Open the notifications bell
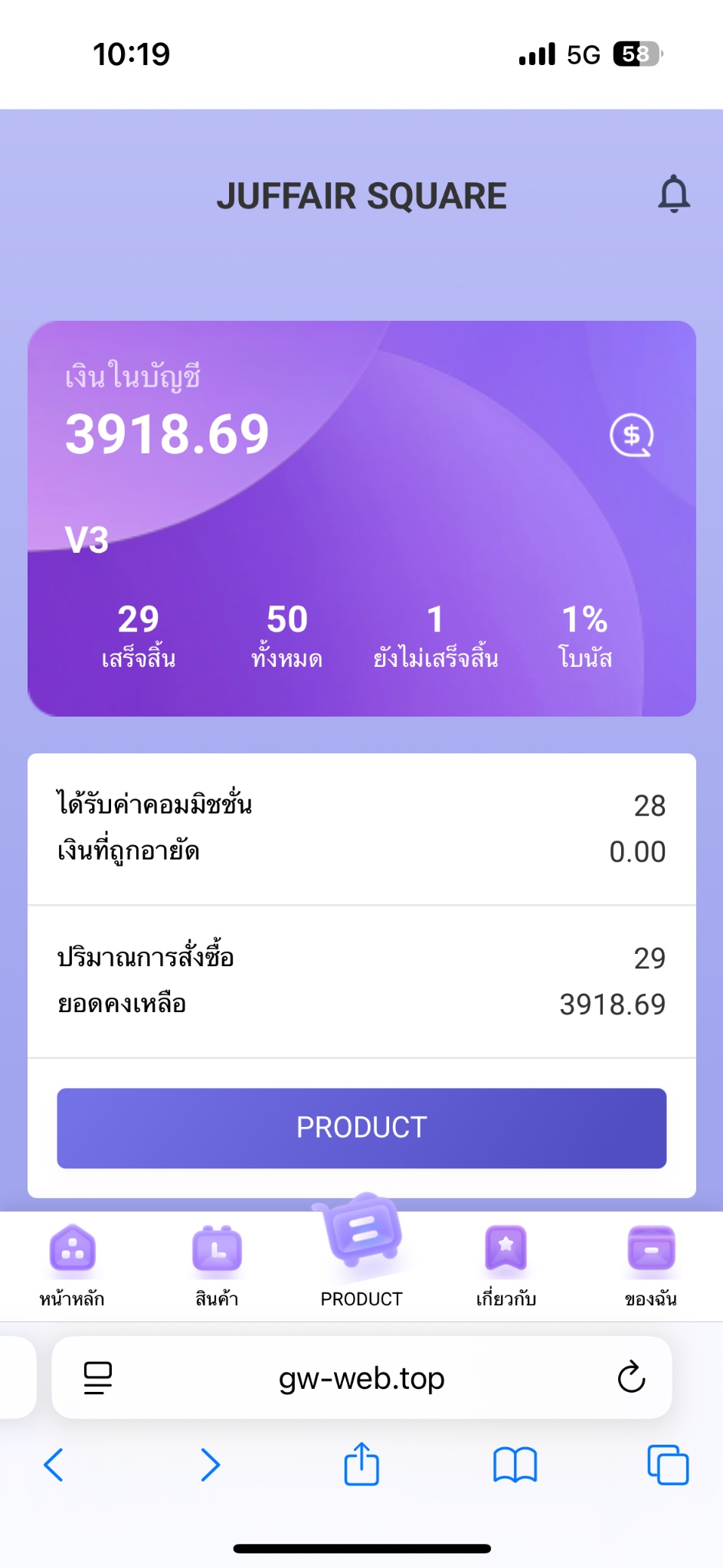723x1568 pixels. [x=674, y=194]
